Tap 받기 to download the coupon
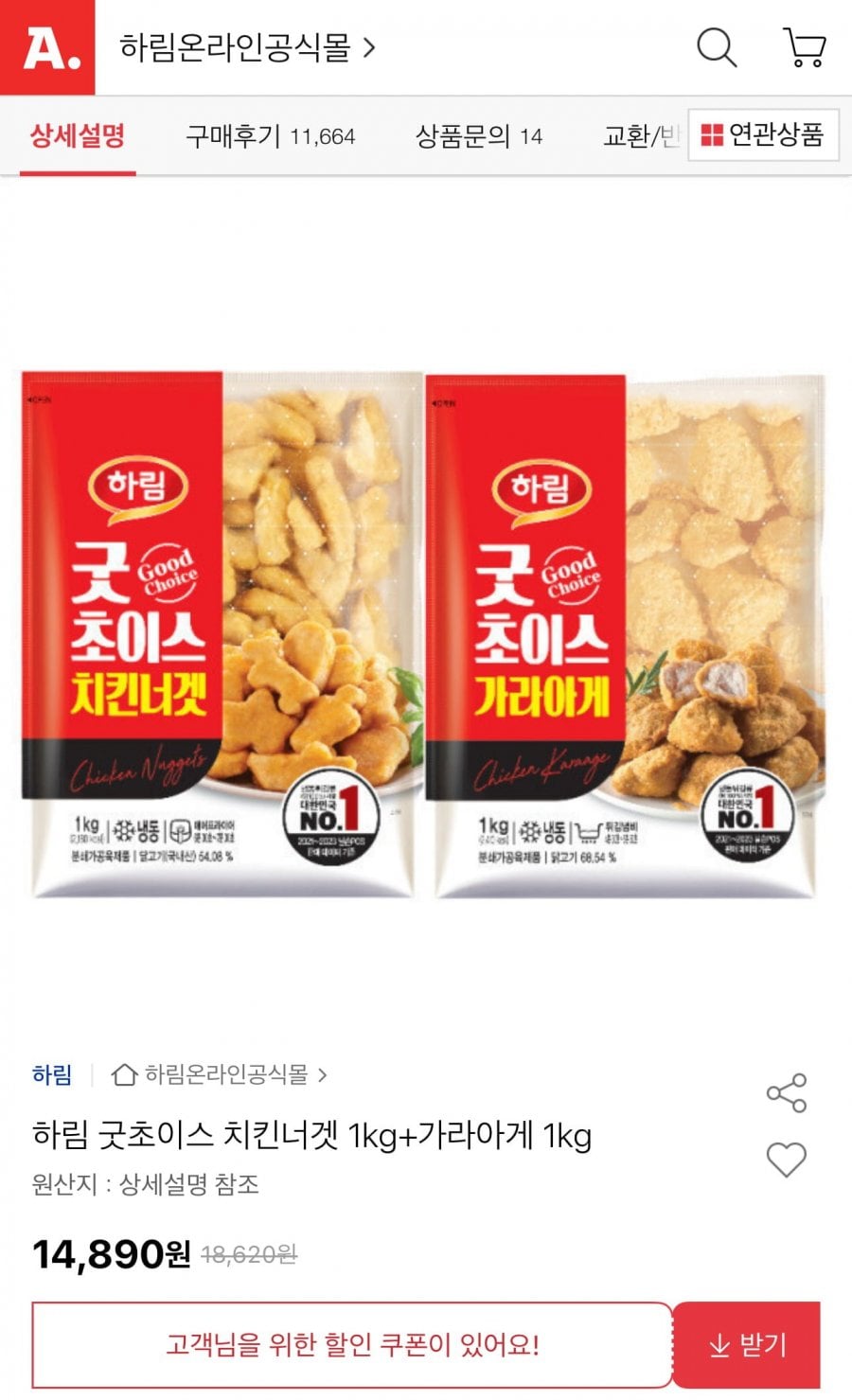This screenshot has width=852, height=1400. tap(747, 1344)
